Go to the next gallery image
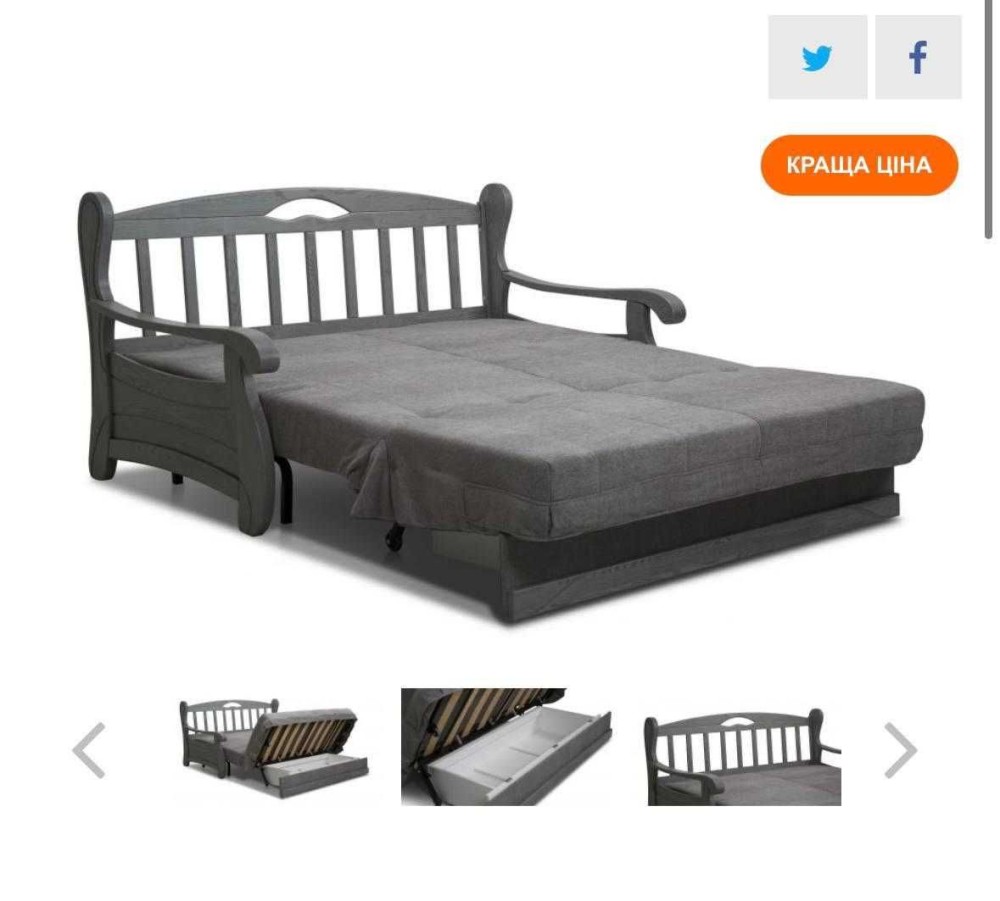1000x901 pixels. click(x=900, y=749)
